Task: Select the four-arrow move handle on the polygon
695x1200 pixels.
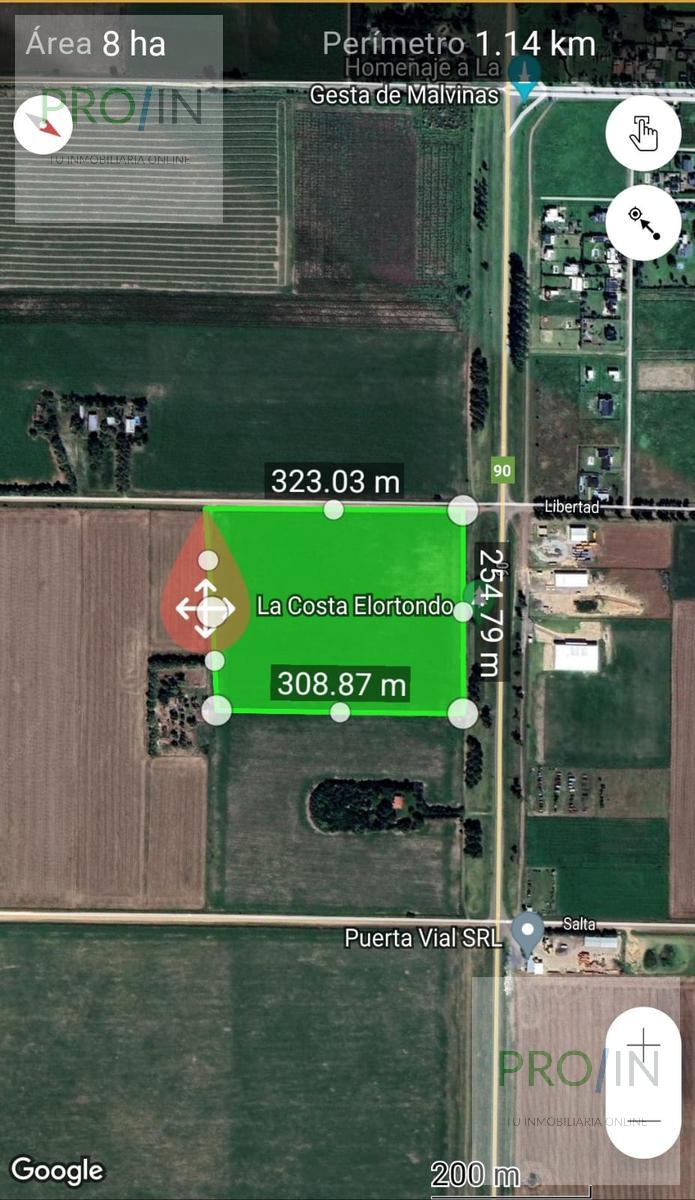Action: 206,608
